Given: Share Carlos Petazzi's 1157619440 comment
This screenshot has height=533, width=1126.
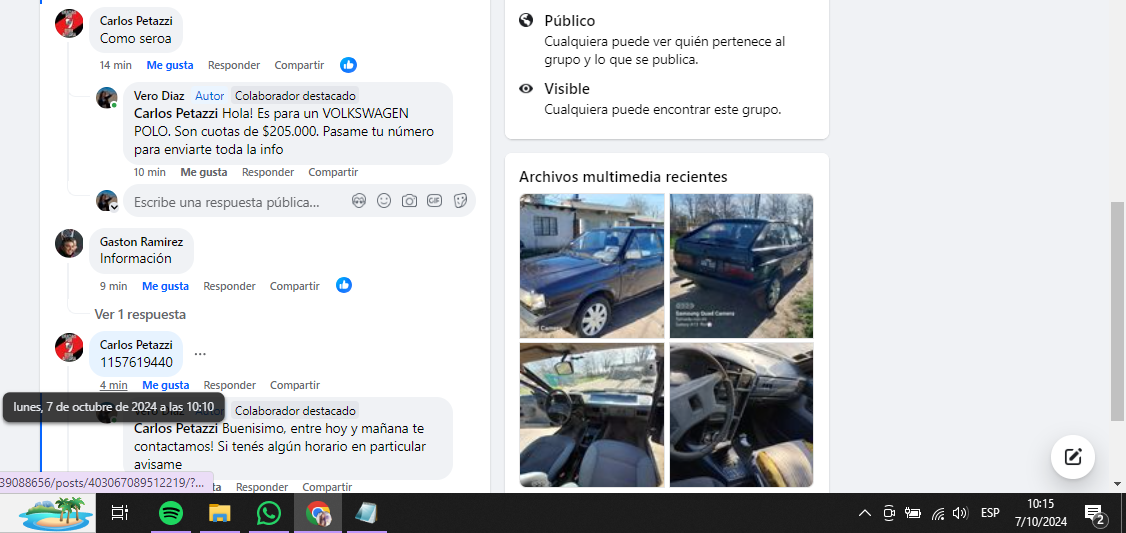Looking at the screenshot, I should point(295,385).
